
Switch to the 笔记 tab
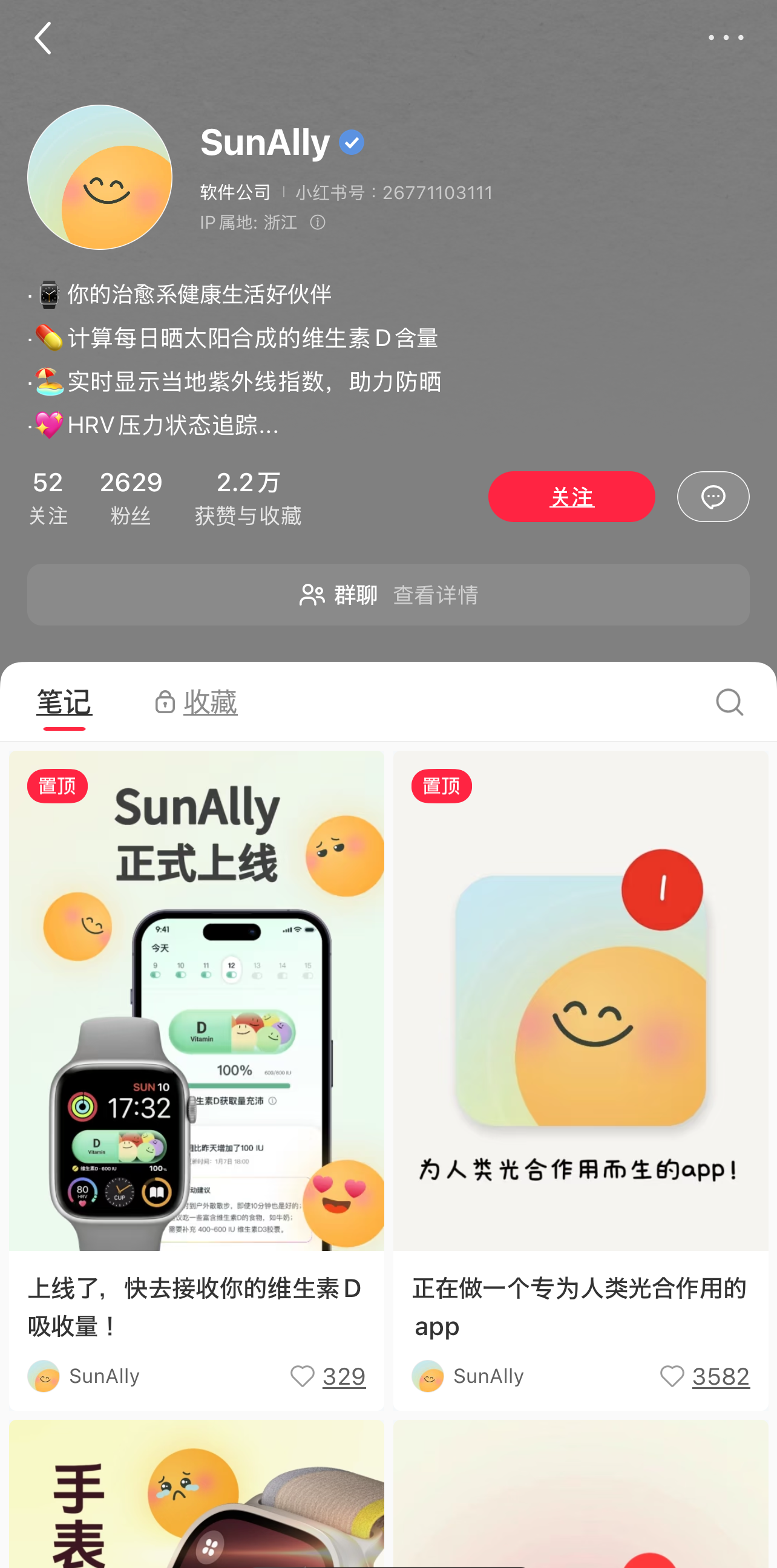click(64, 703)
